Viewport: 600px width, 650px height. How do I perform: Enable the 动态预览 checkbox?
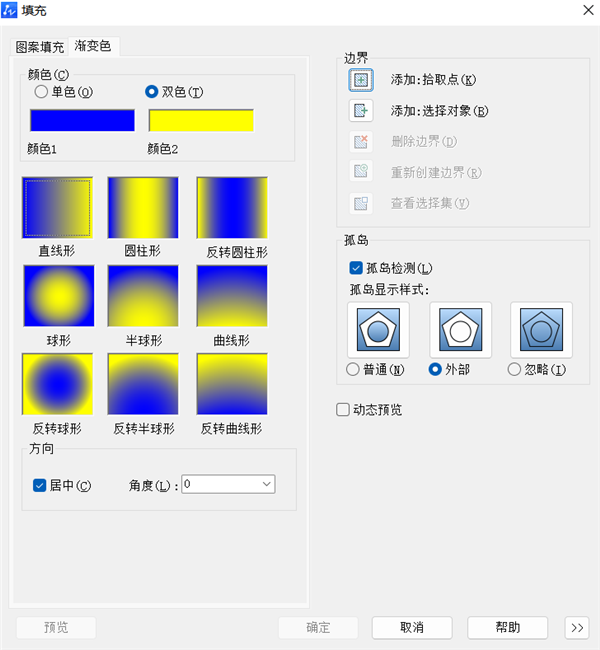point(344,409)
